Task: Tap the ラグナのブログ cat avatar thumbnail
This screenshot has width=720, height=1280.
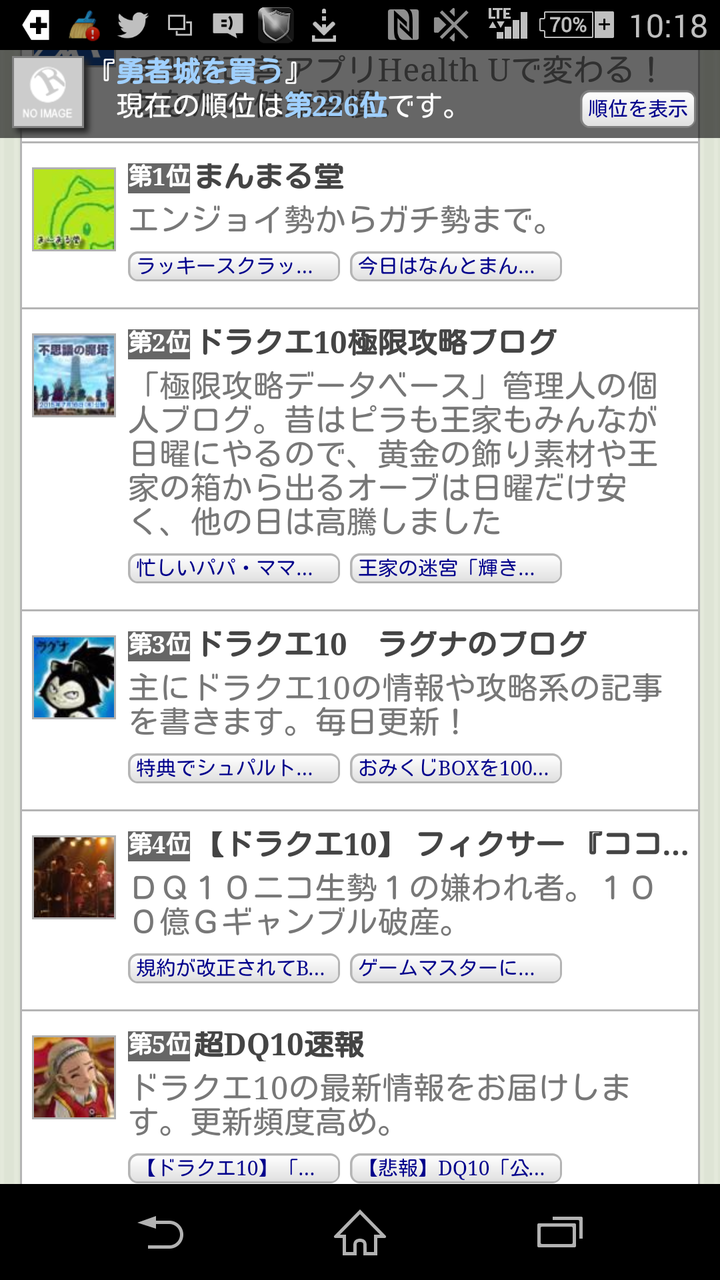Action: 72,678
